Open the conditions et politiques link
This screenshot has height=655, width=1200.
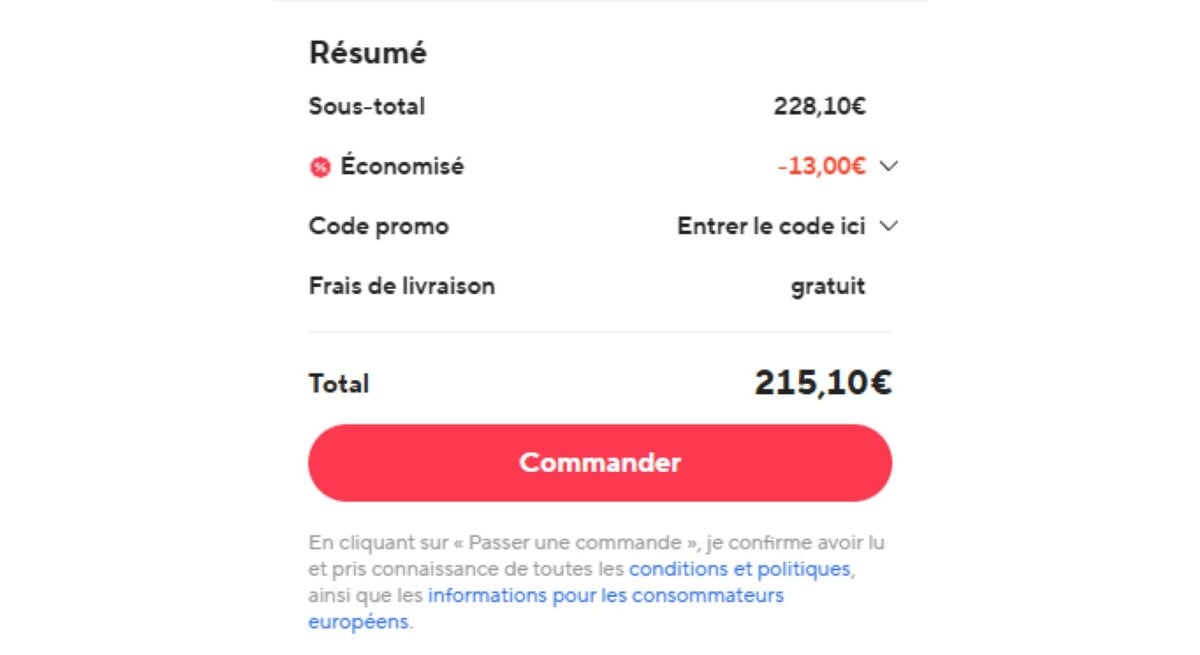[739, 570]
